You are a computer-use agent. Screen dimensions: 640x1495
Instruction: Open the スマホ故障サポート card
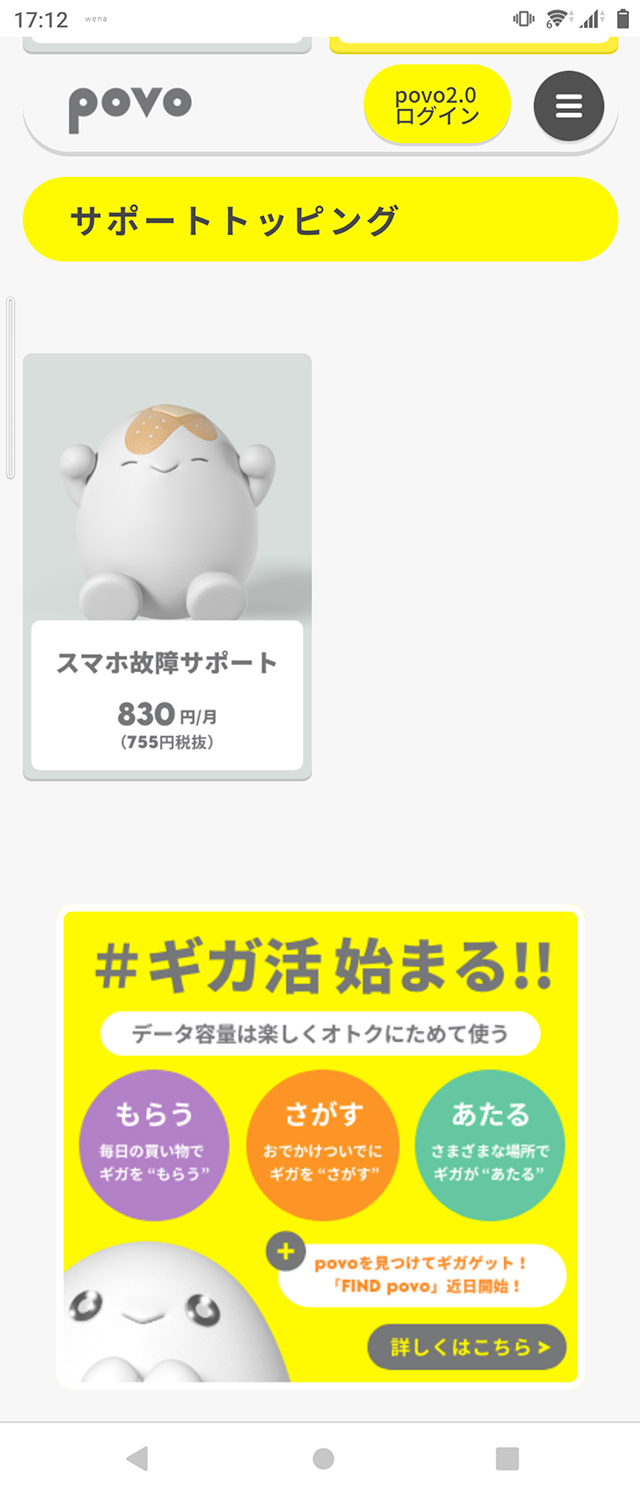167,566
